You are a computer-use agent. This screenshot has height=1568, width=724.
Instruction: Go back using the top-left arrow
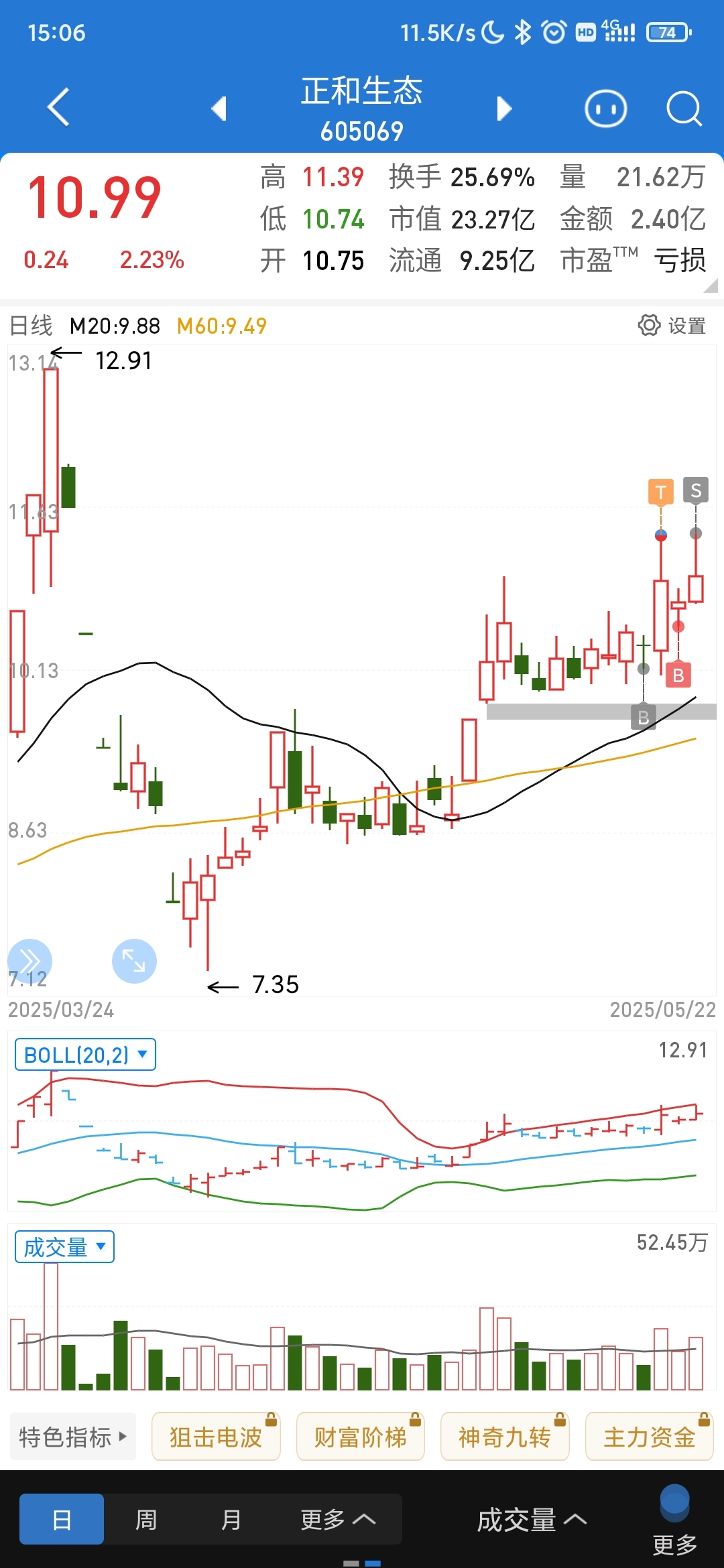tap(58, 107)
